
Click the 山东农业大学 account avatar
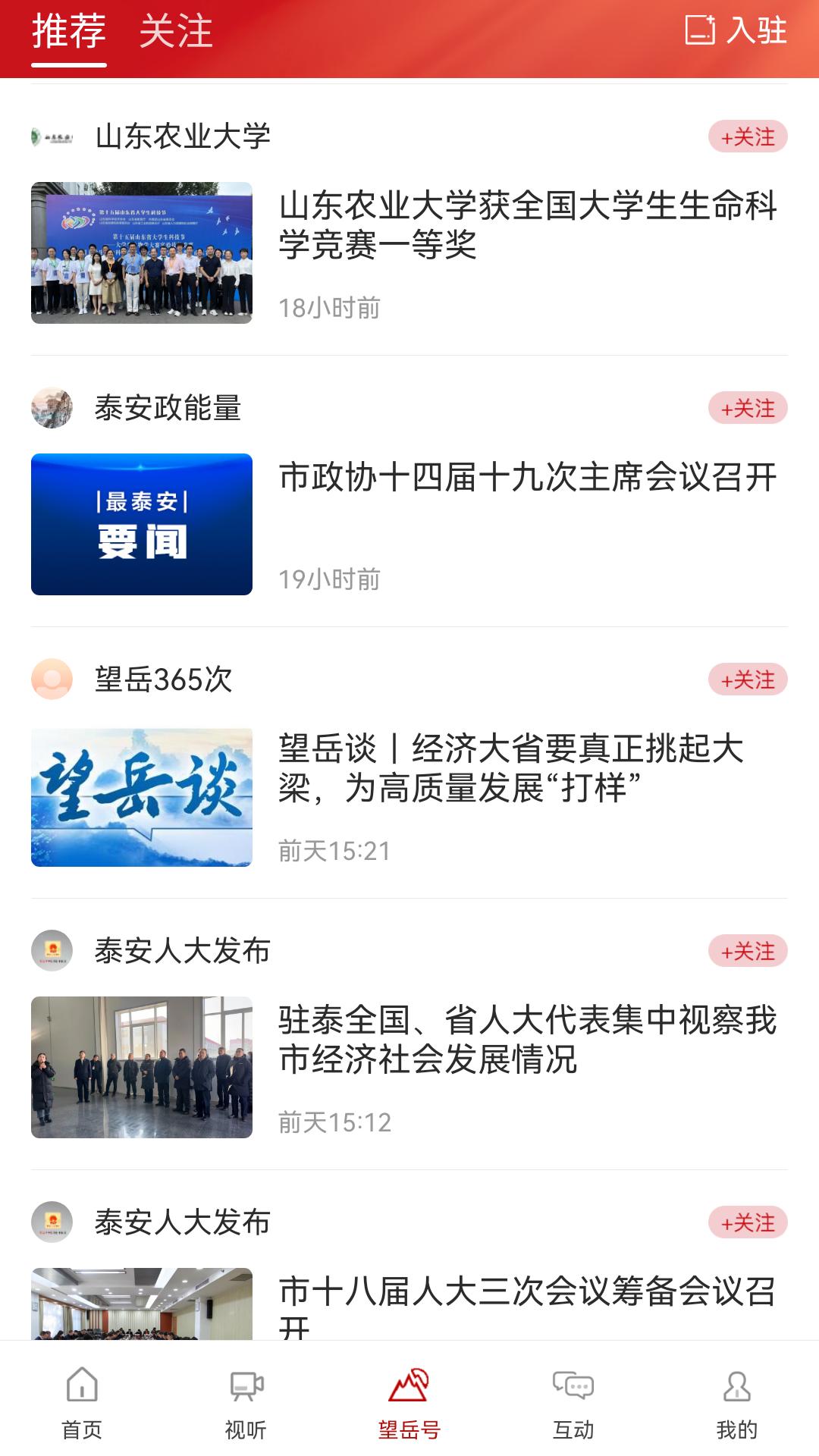(x=52, y=136)
